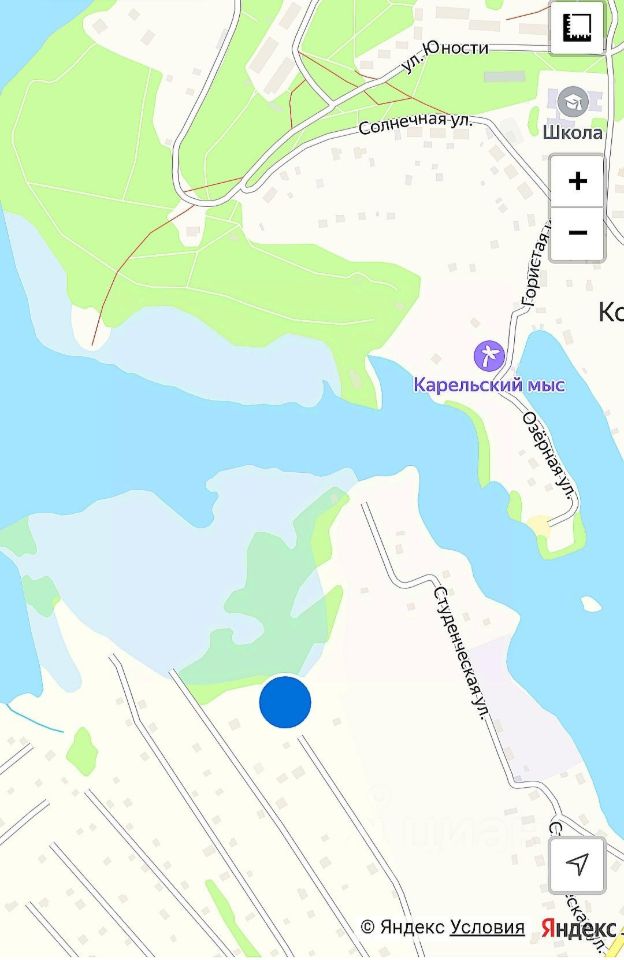This screenshot has width=624, height=960.
Task: Open the Яндекс Условия link
Action: 486,927
